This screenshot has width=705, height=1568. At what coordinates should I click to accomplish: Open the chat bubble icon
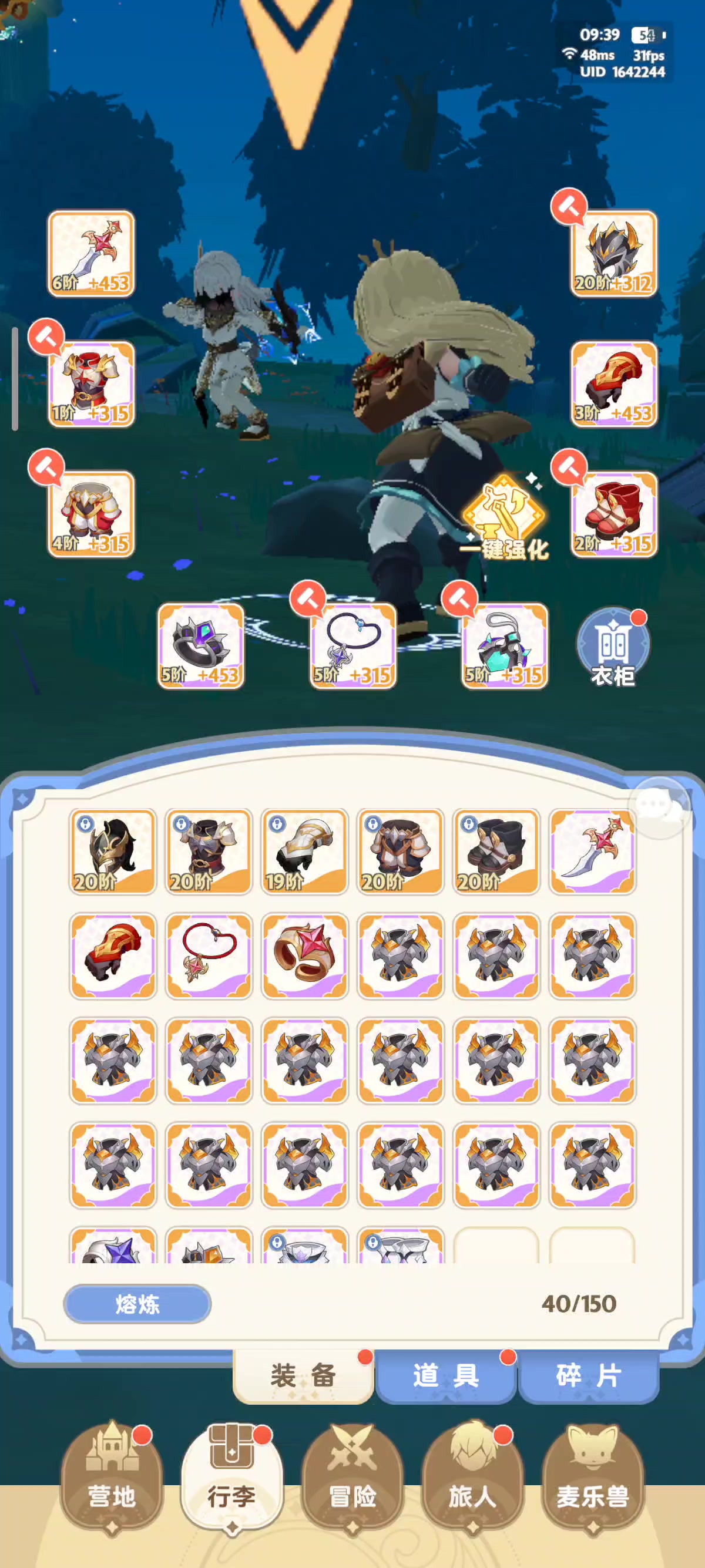661,807
